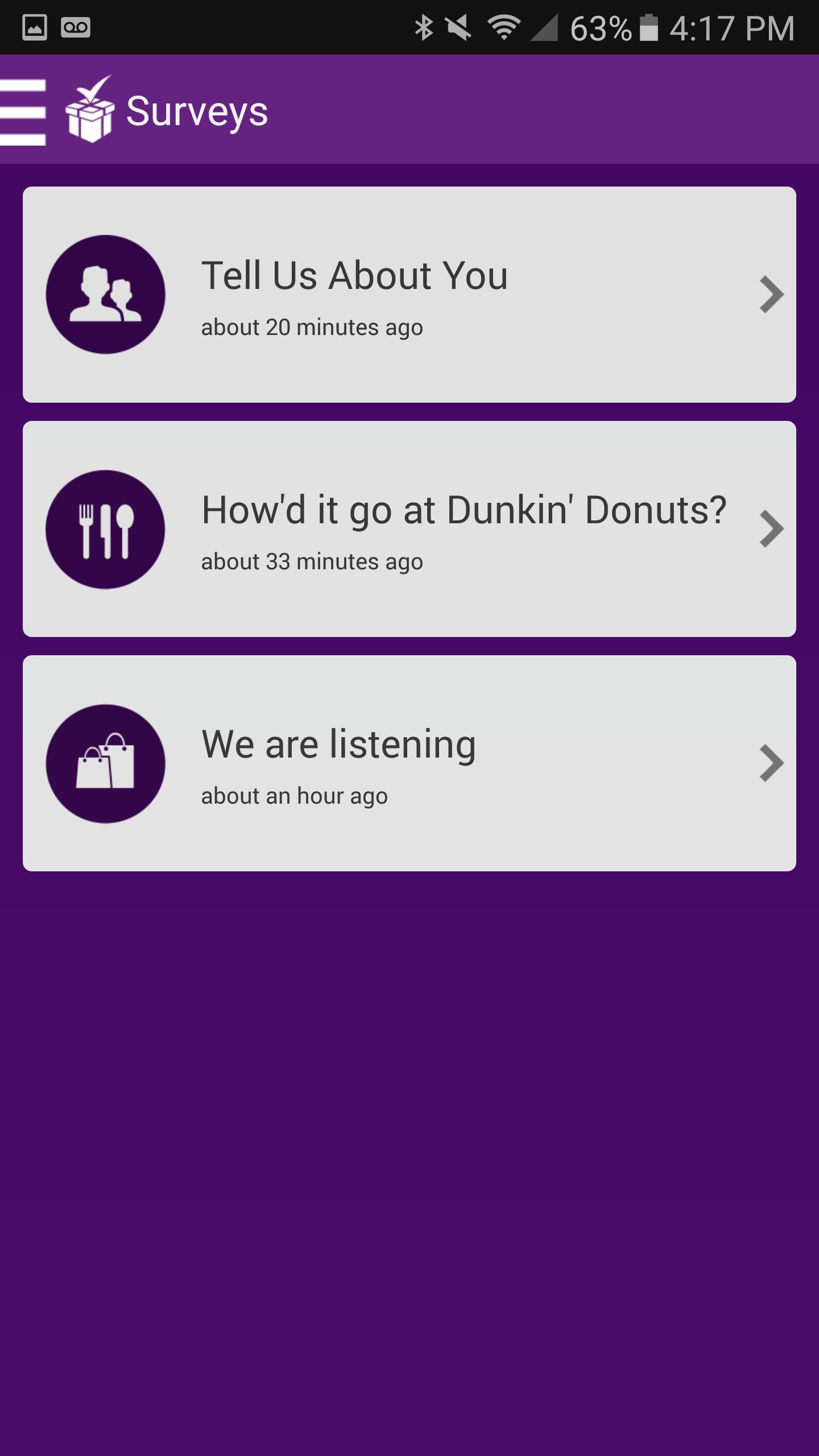This screenshot has width=819, height=1456.
Task: Select the Surveys title in the header
Action: point(196,111)
